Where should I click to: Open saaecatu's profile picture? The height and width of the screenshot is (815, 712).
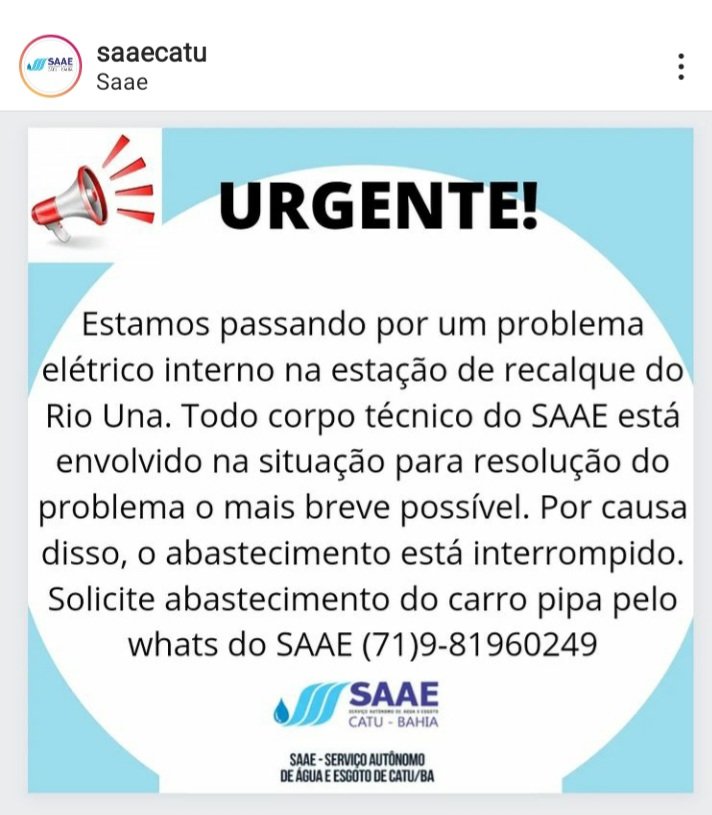(x=49, y=66)
